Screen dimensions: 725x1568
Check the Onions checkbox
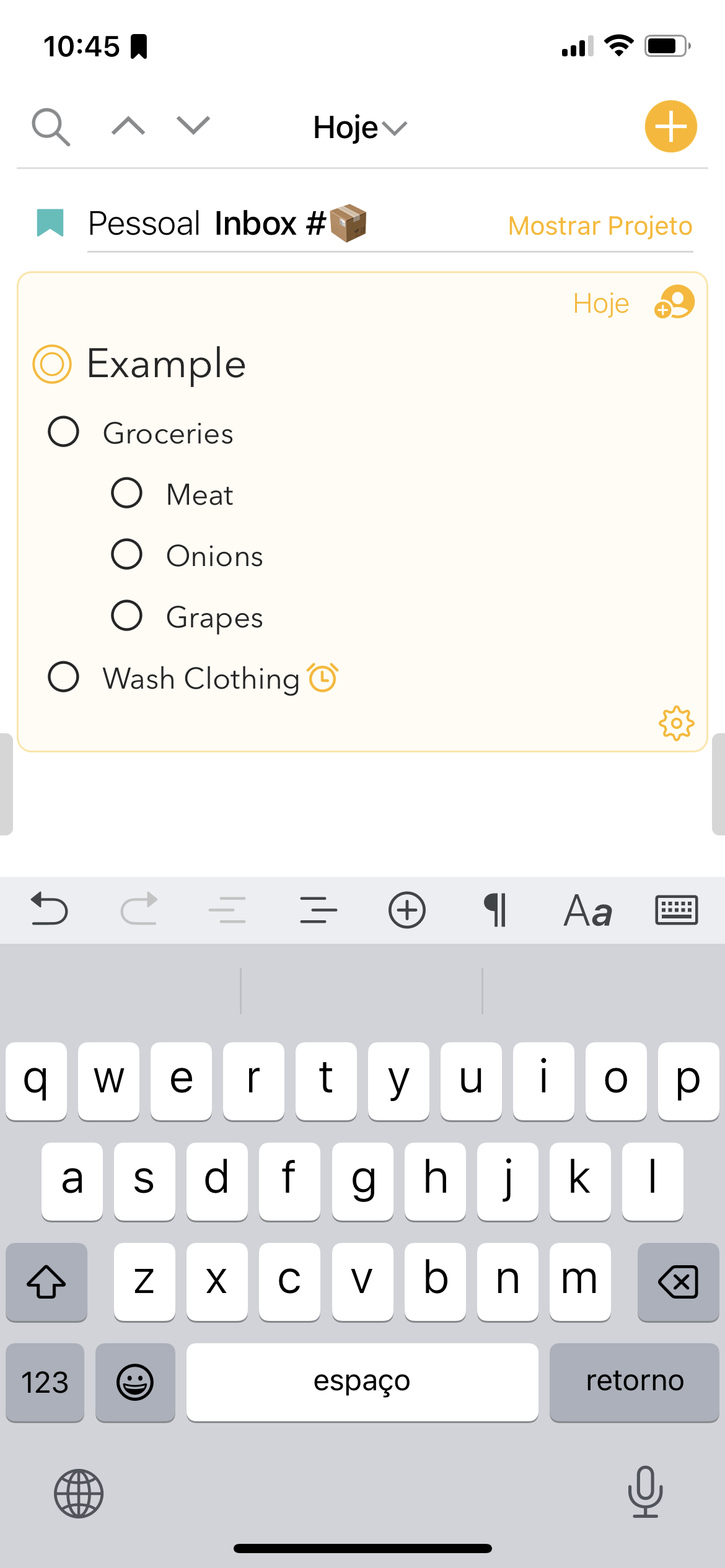click(x=126, y=554)
